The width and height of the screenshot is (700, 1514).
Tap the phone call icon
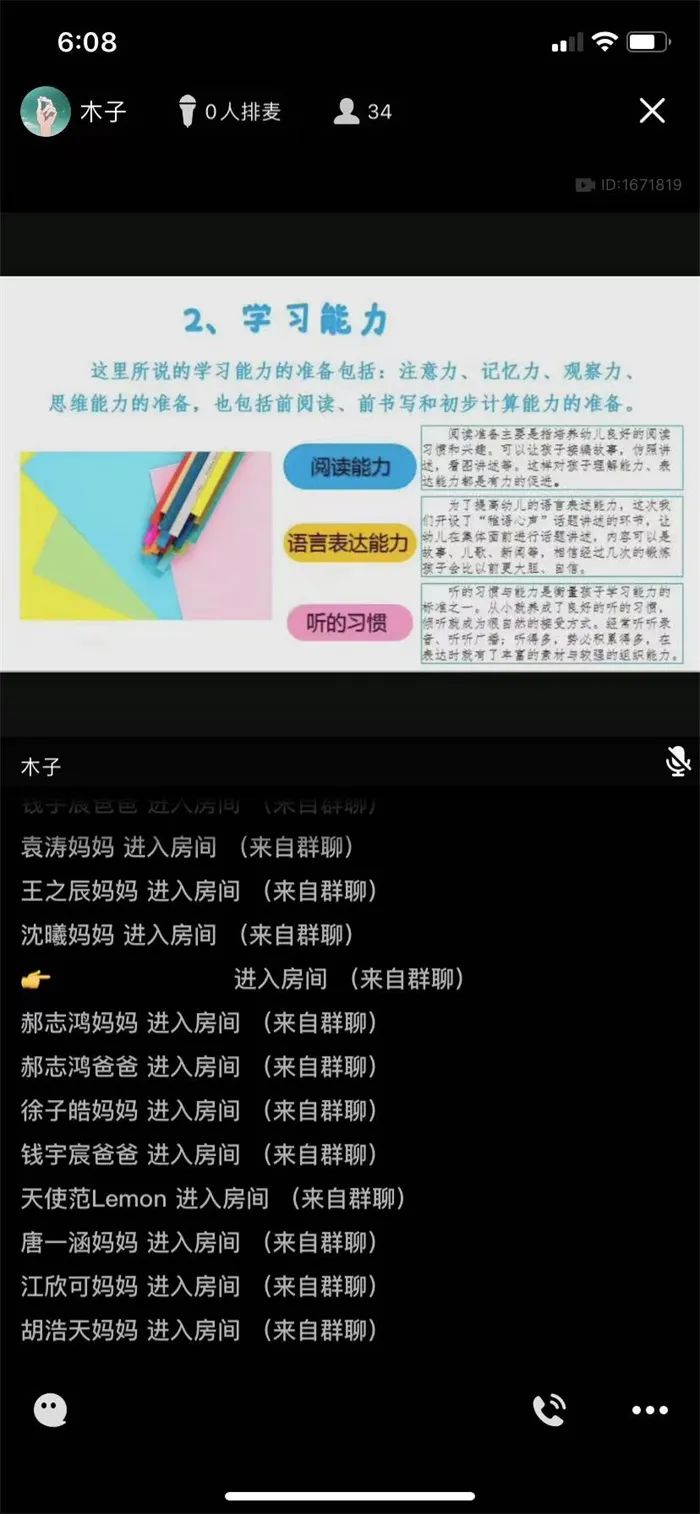coord(549,1409)
